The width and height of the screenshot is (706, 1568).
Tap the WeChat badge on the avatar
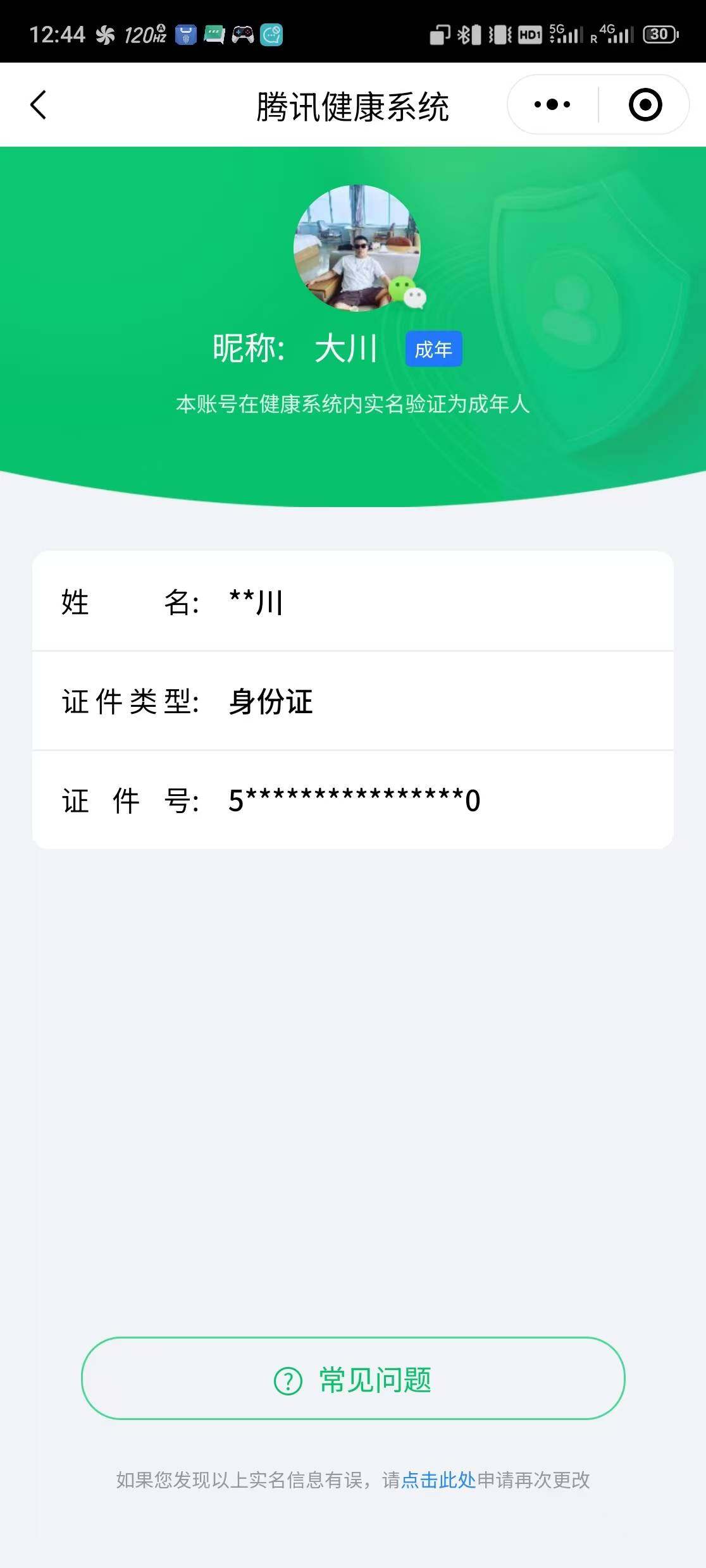point(407,295)
